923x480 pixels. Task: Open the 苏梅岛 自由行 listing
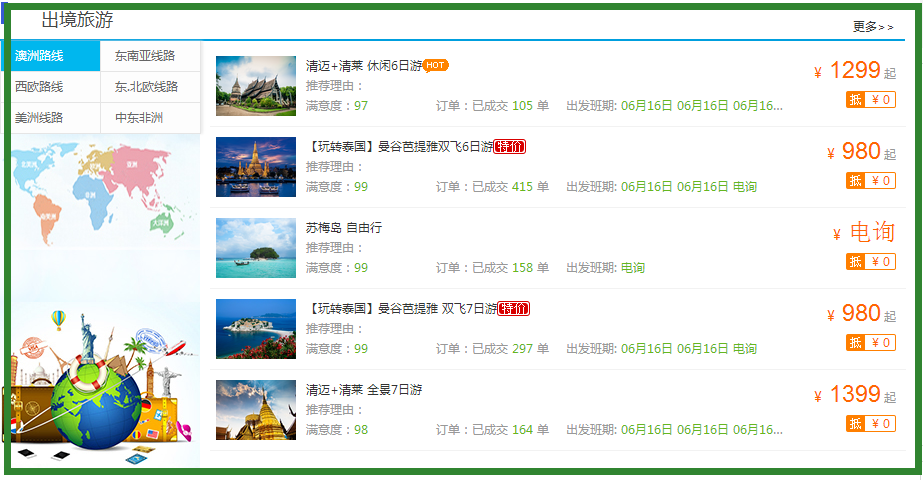pos(343,228)
